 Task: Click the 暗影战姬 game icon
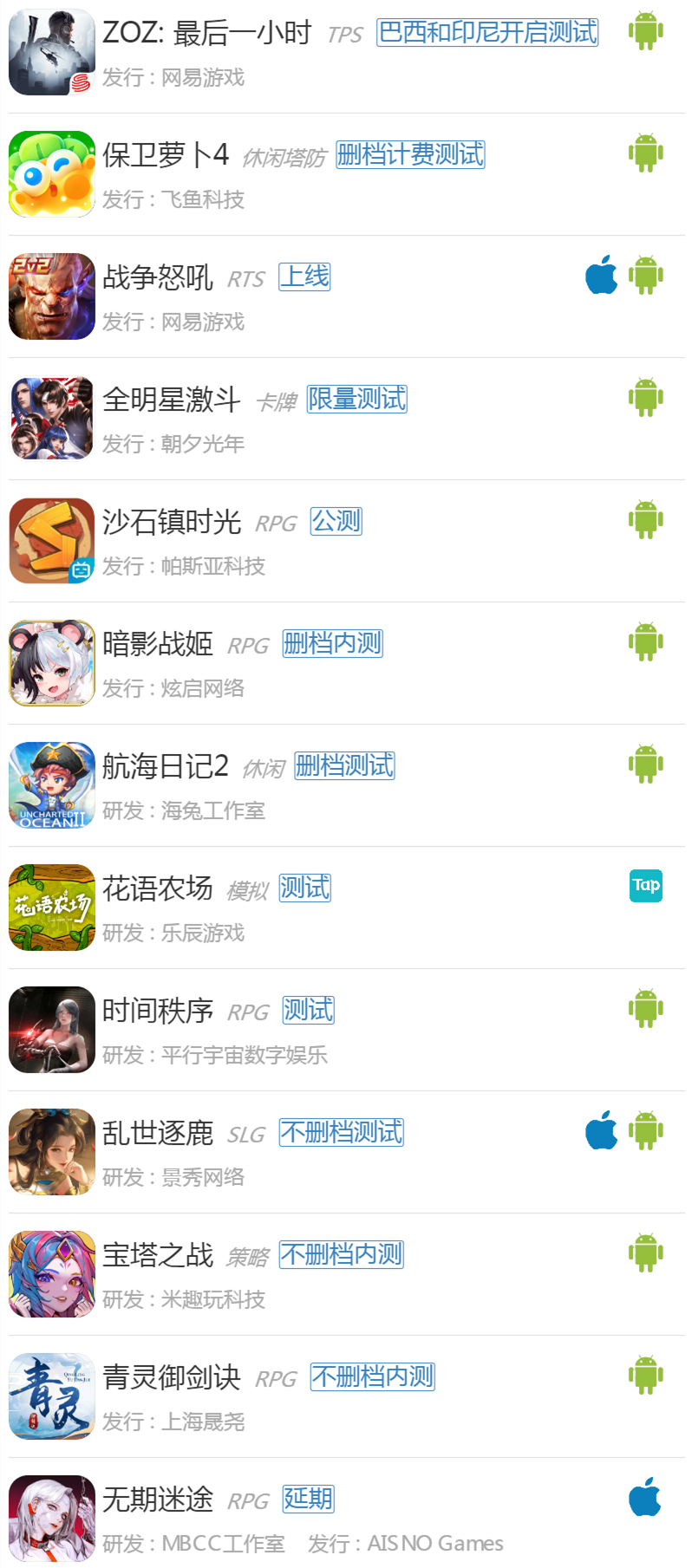[x=51, y=662]
